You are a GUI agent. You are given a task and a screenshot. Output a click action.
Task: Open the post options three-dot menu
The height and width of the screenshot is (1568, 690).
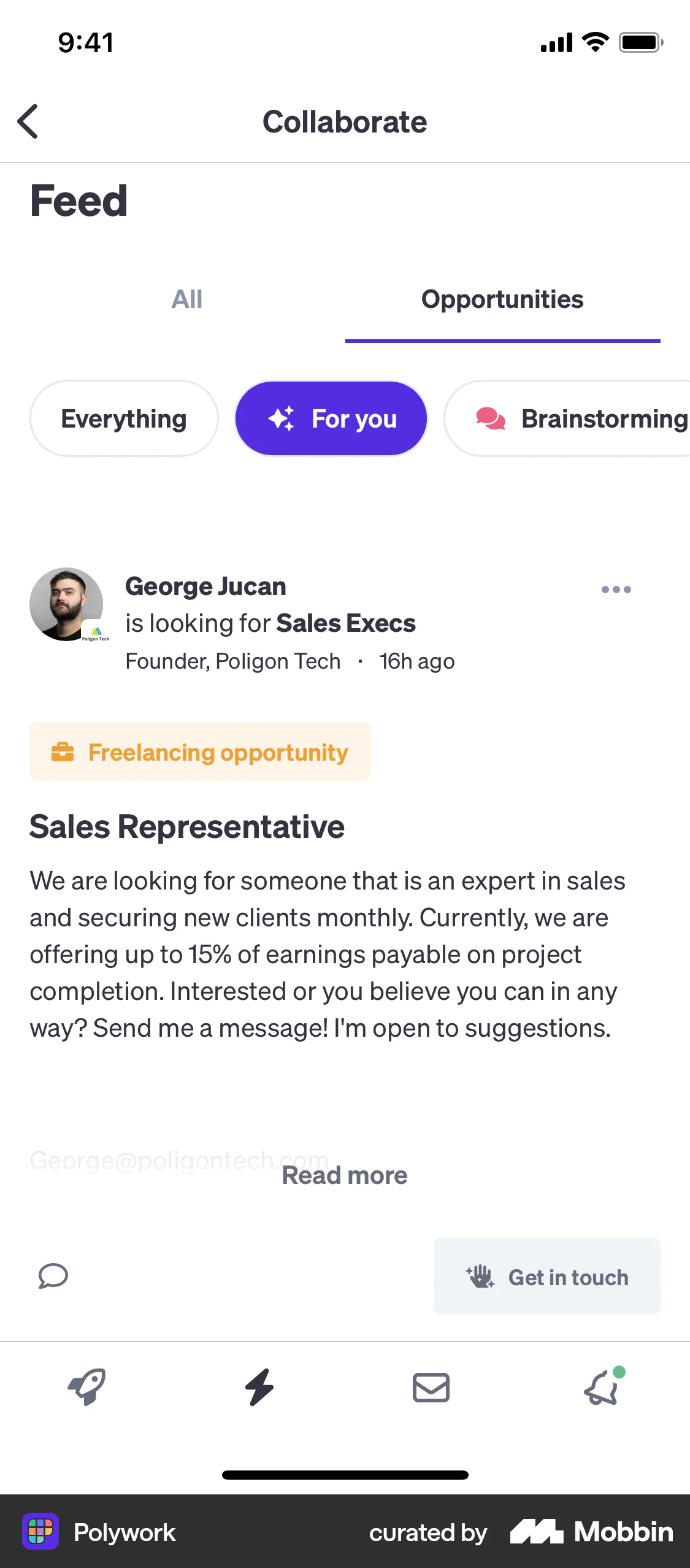(616, 589)
